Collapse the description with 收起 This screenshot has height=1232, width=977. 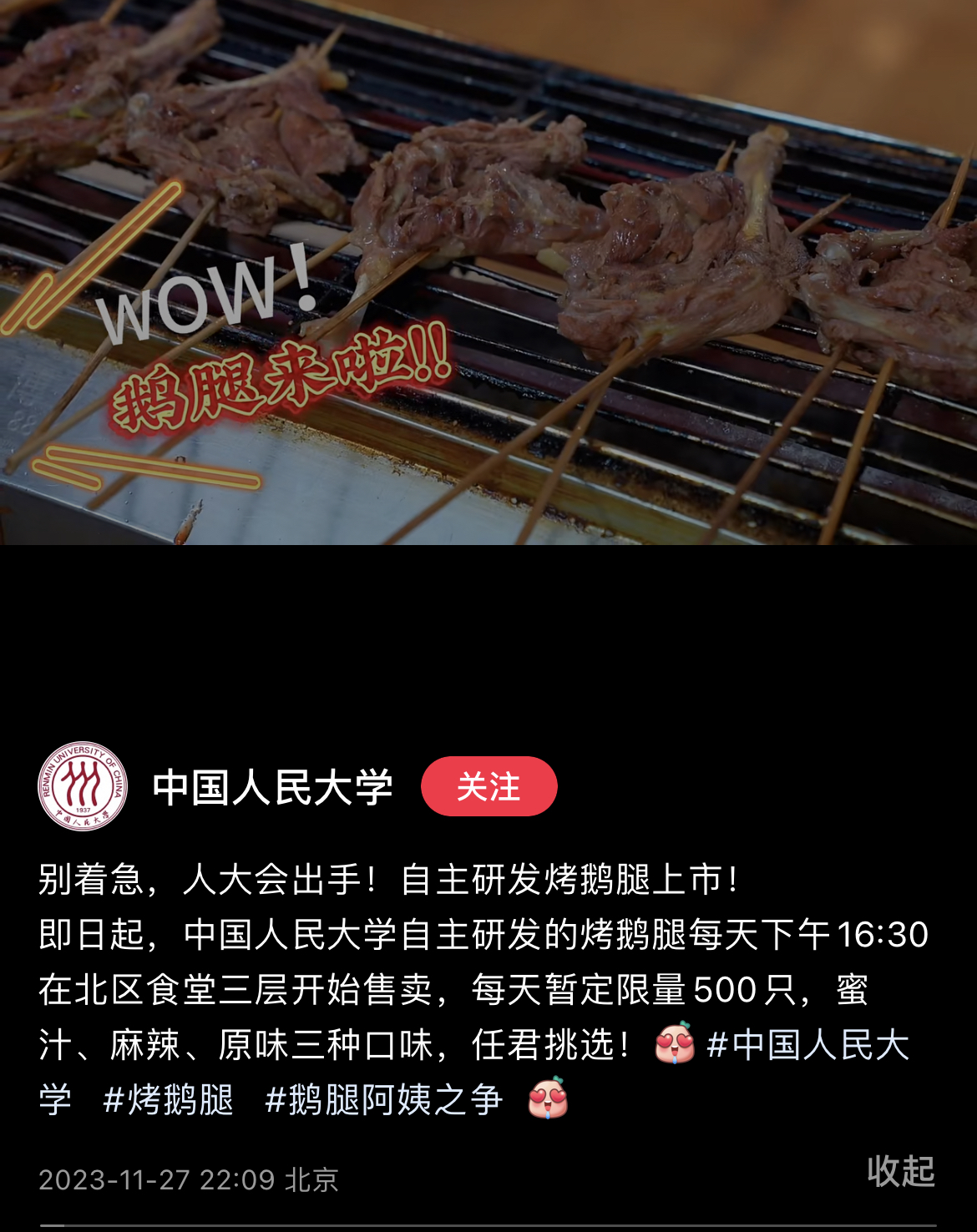(x=899, y=1171)
